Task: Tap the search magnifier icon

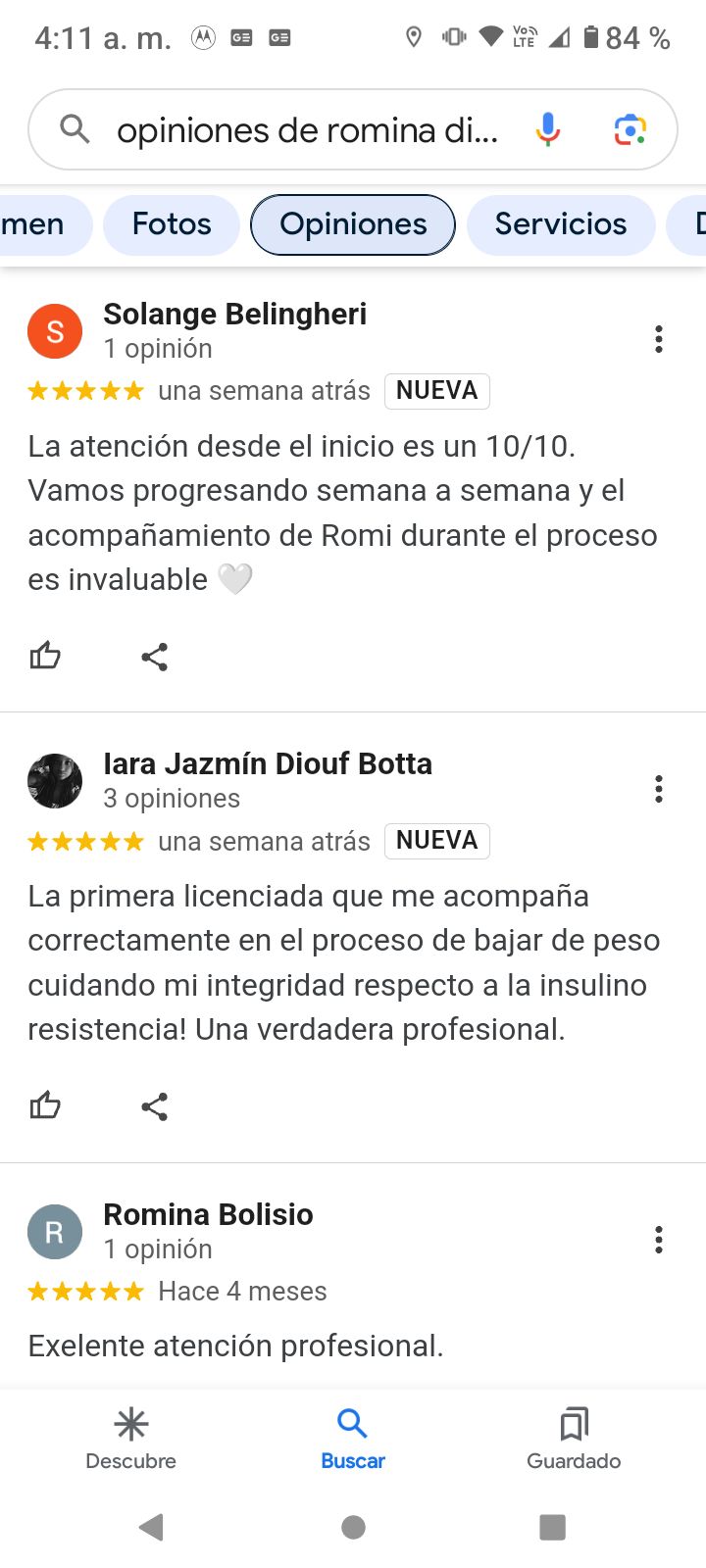Action: [x=75, y=128]
